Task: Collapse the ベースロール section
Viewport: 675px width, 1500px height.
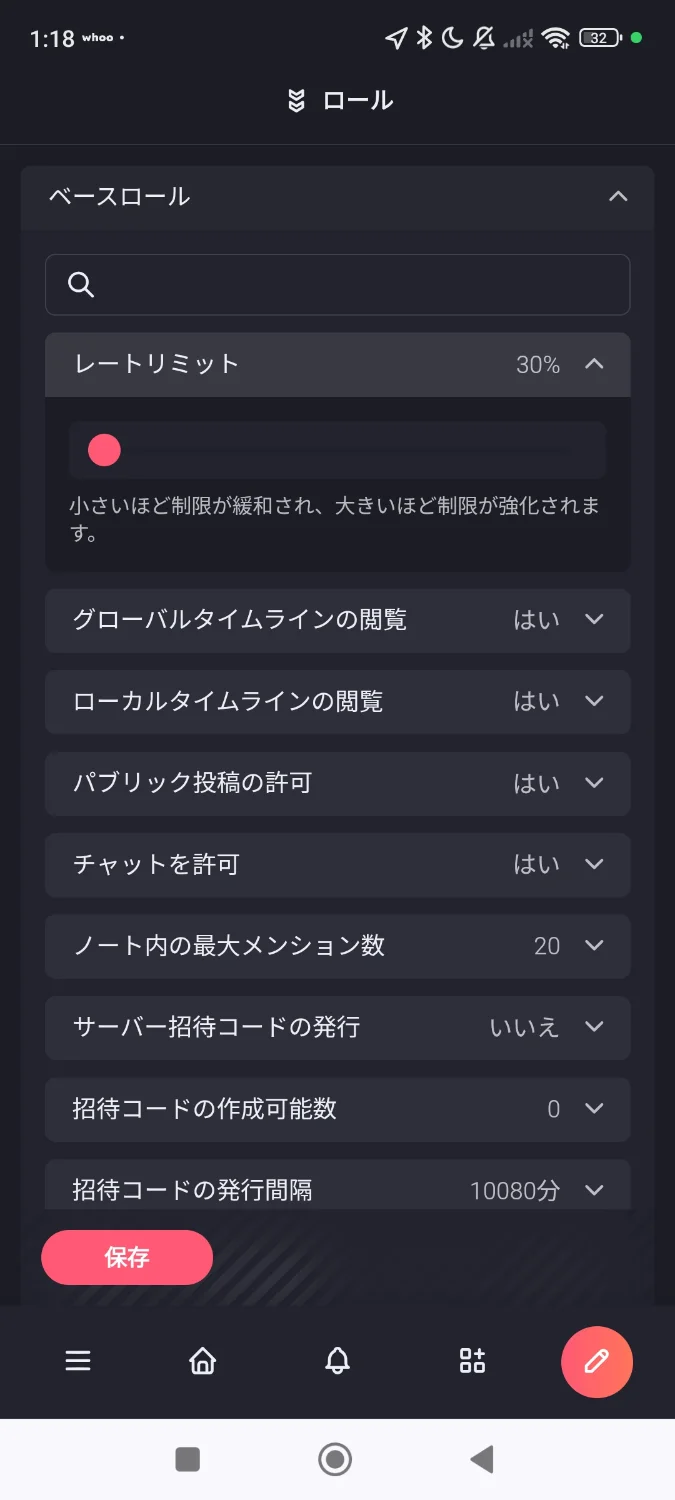Action: coord(337,197)
